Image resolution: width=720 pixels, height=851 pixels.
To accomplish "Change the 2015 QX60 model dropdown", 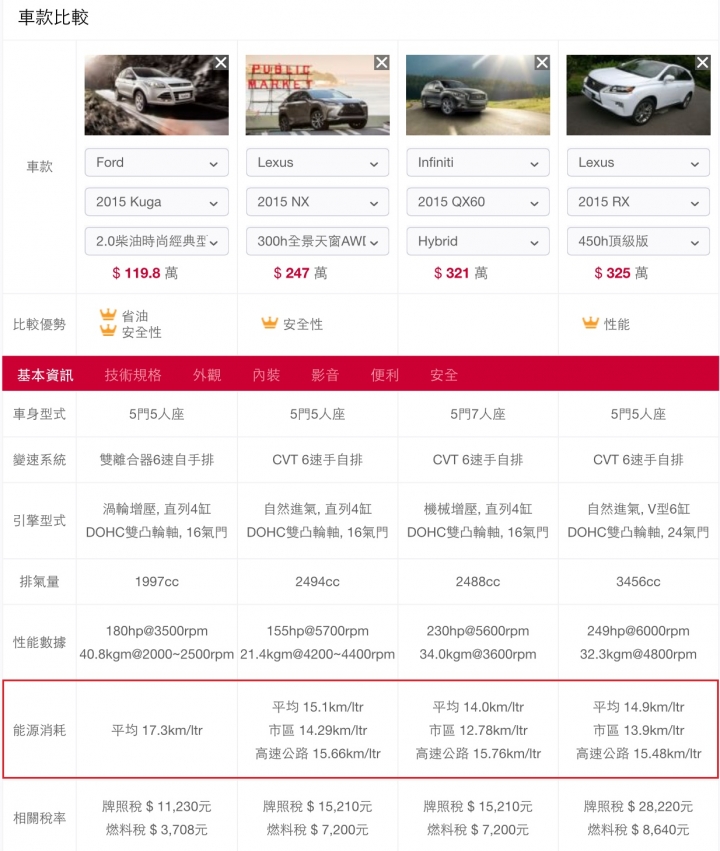I will coord(478,201).
